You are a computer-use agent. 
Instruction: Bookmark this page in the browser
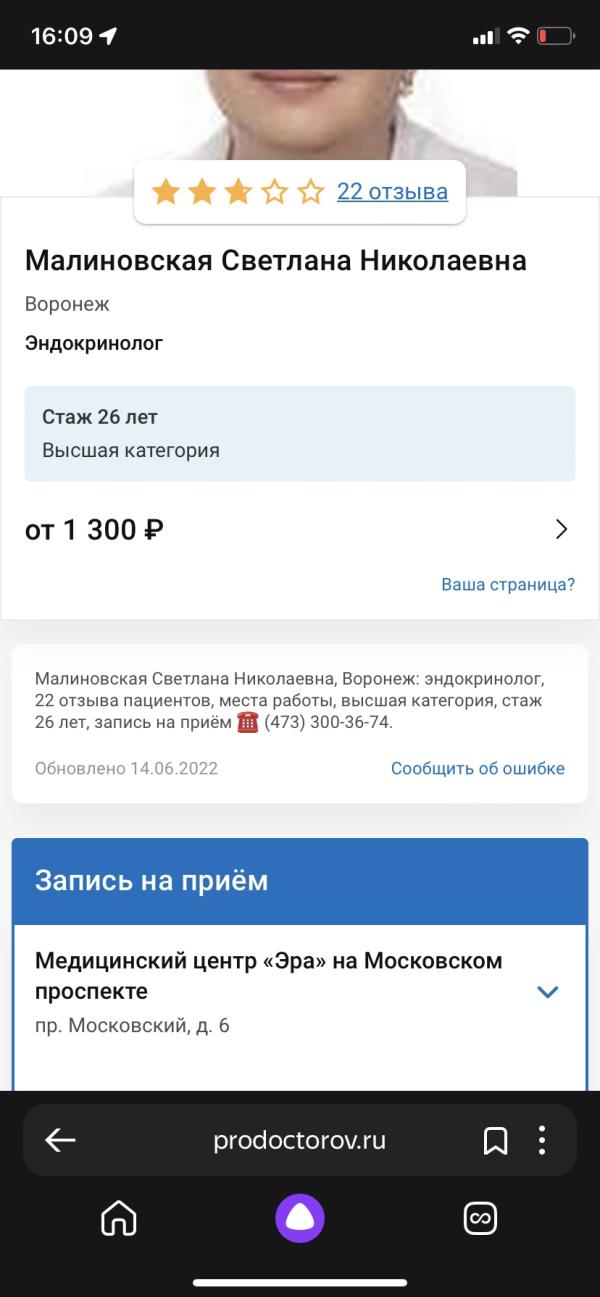[495, 1141]
